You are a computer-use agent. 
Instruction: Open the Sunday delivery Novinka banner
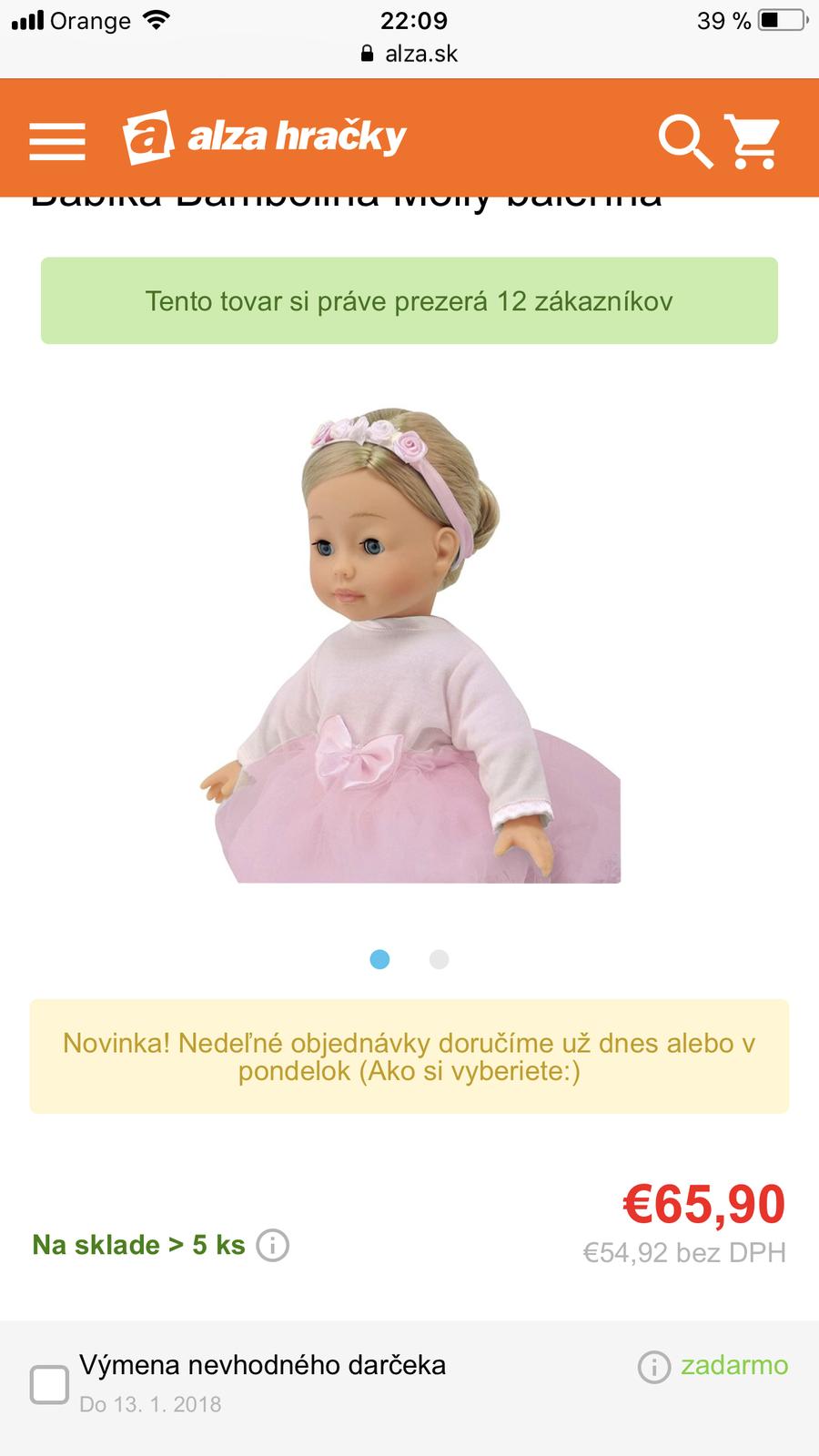tap(409, 1057)
